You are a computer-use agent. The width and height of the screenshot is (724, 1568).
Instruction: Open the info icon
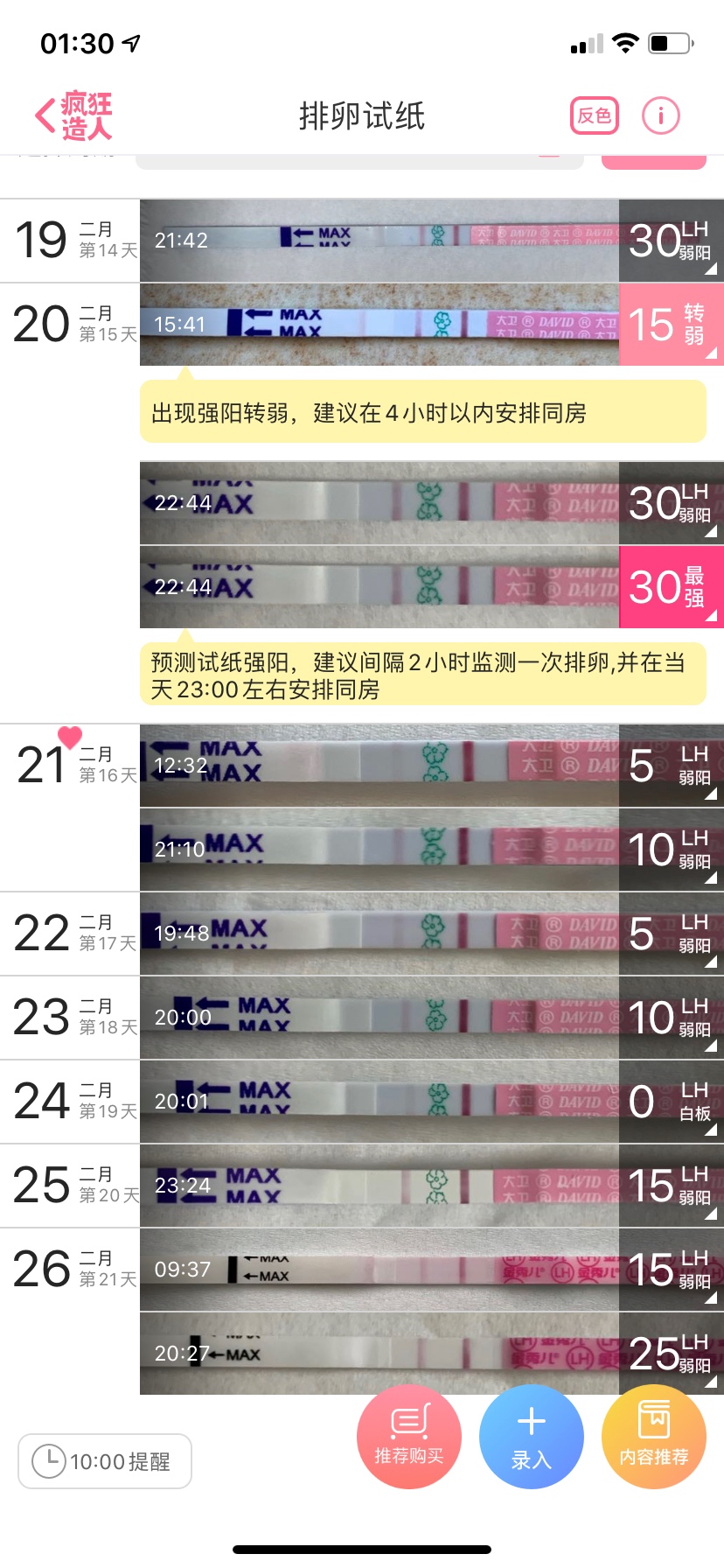coord(660,115)
